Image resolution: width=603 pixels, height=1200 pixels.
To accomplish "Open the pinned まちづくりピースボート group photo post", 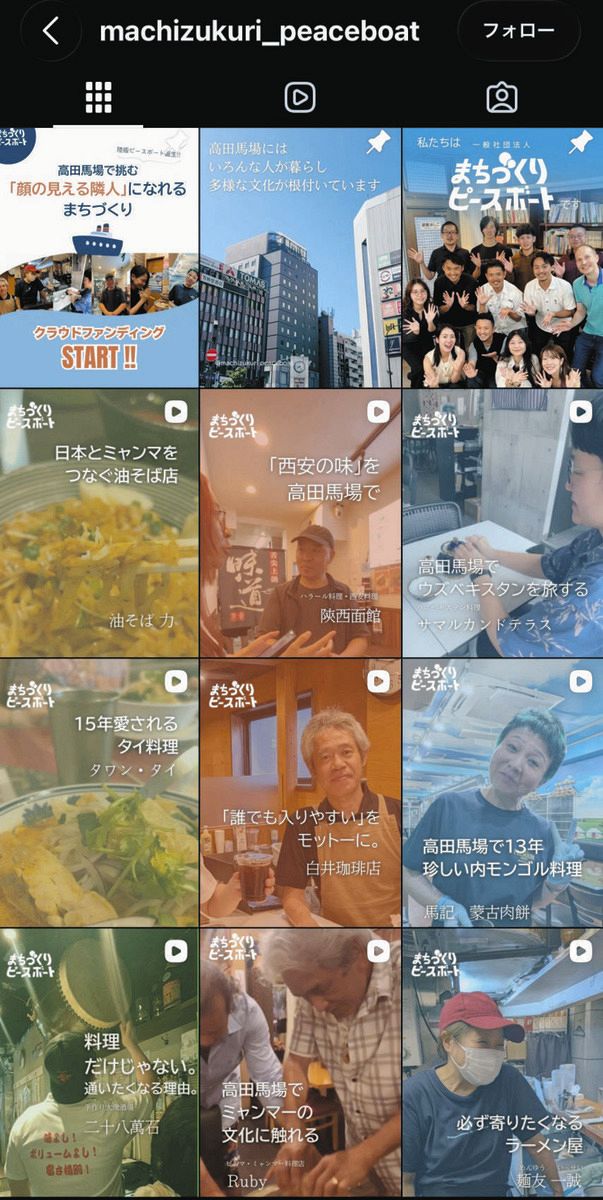I will pyautogui.click(x=503, y=257).
